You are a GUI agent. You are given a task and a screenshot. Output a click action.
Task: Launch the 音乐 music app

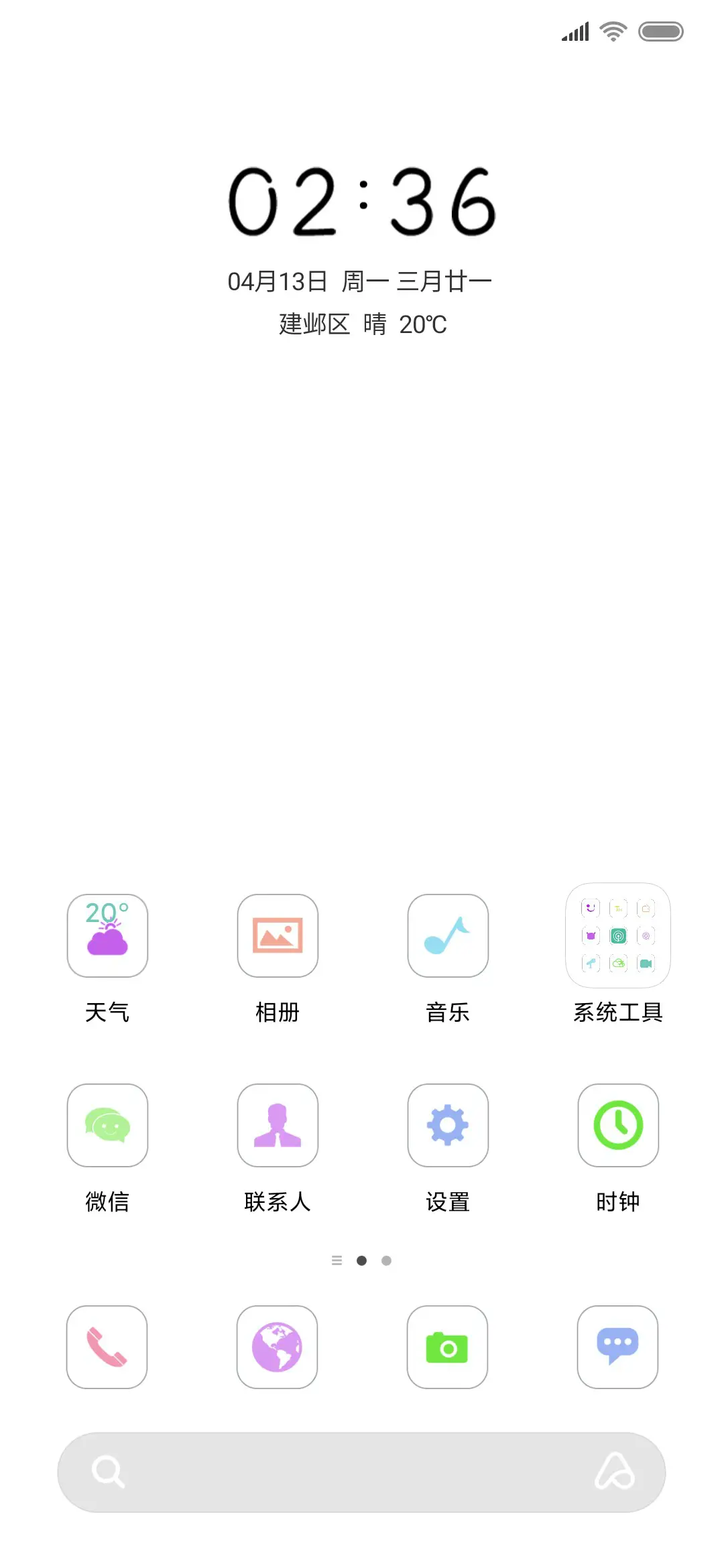click(448, 936)
